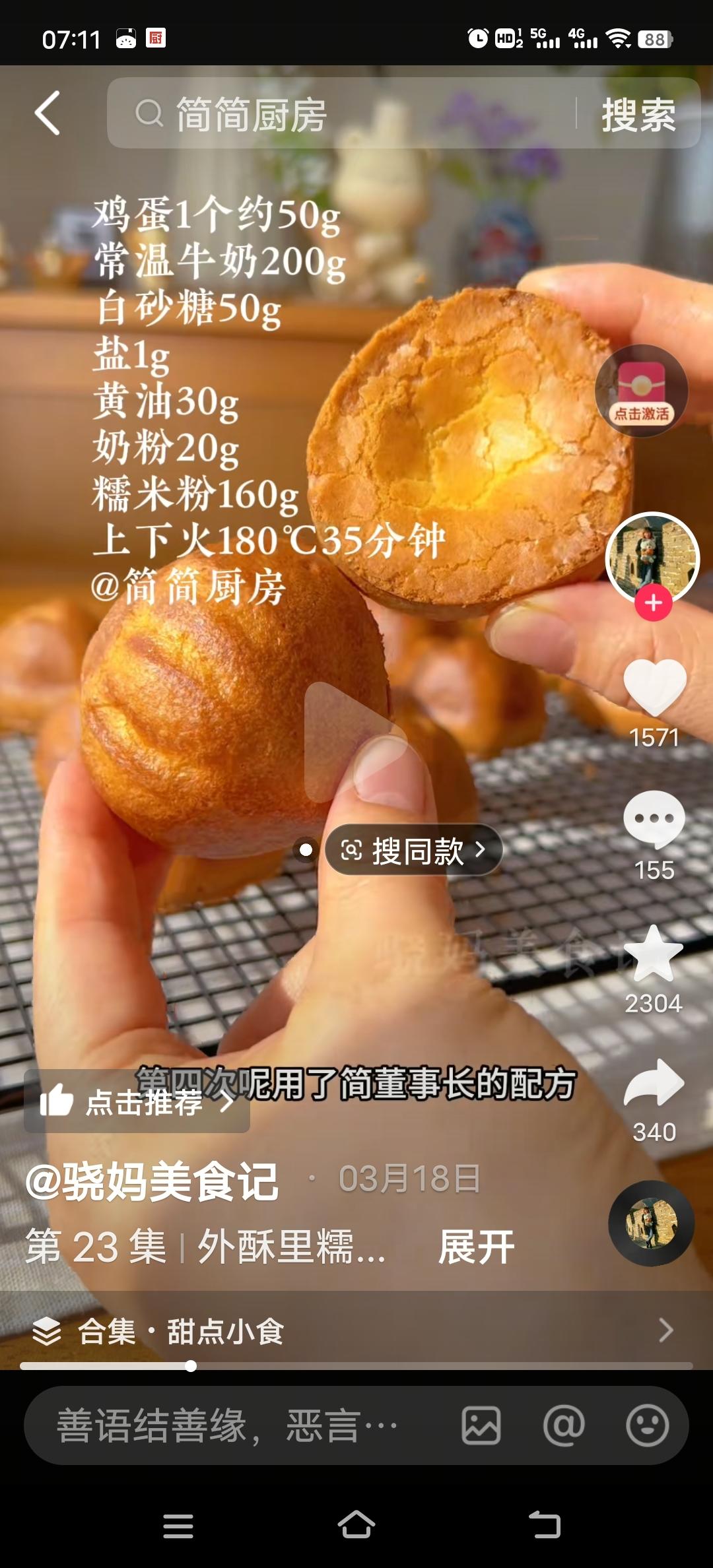713x1568 pixels.
Task: Tap the 搜同款 chip
Action: (x=415, y=850)
